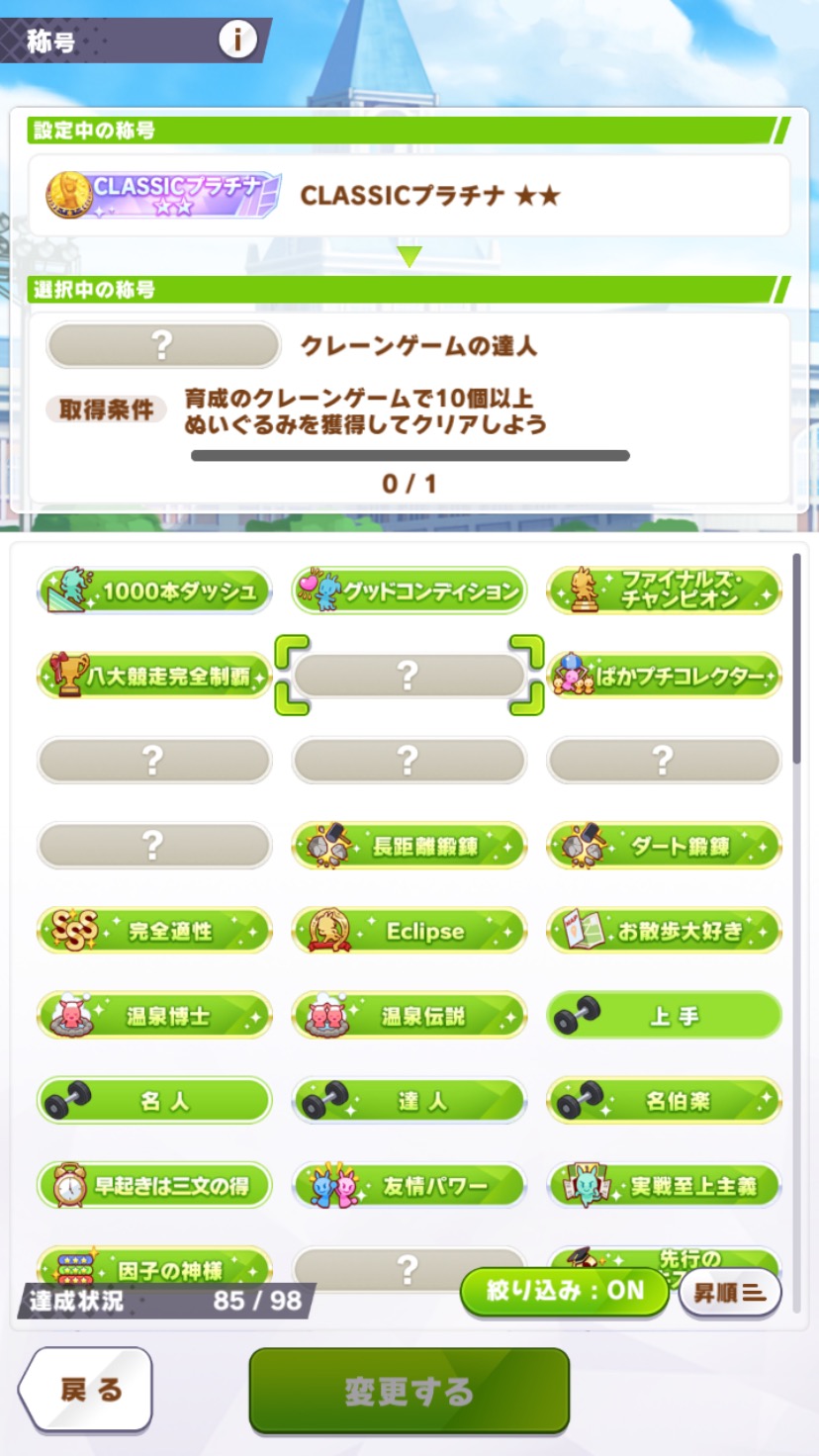This screenshot has width=819, height=1456.
Task: Open the info icon beside 称号
Action: [x=237, y=40]
